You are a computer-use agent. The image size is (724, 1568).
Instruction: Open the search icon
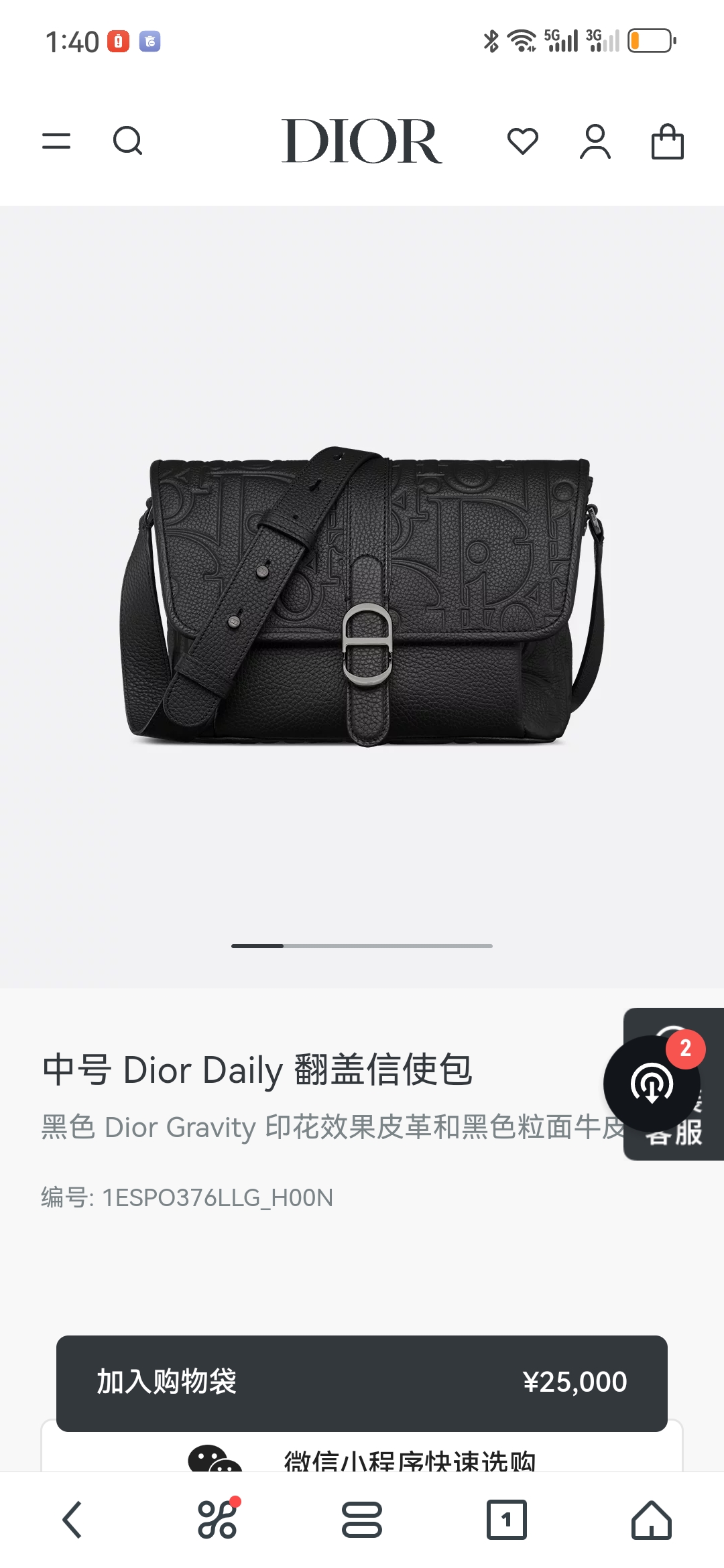pyautogui.click(x=127, y=141)
